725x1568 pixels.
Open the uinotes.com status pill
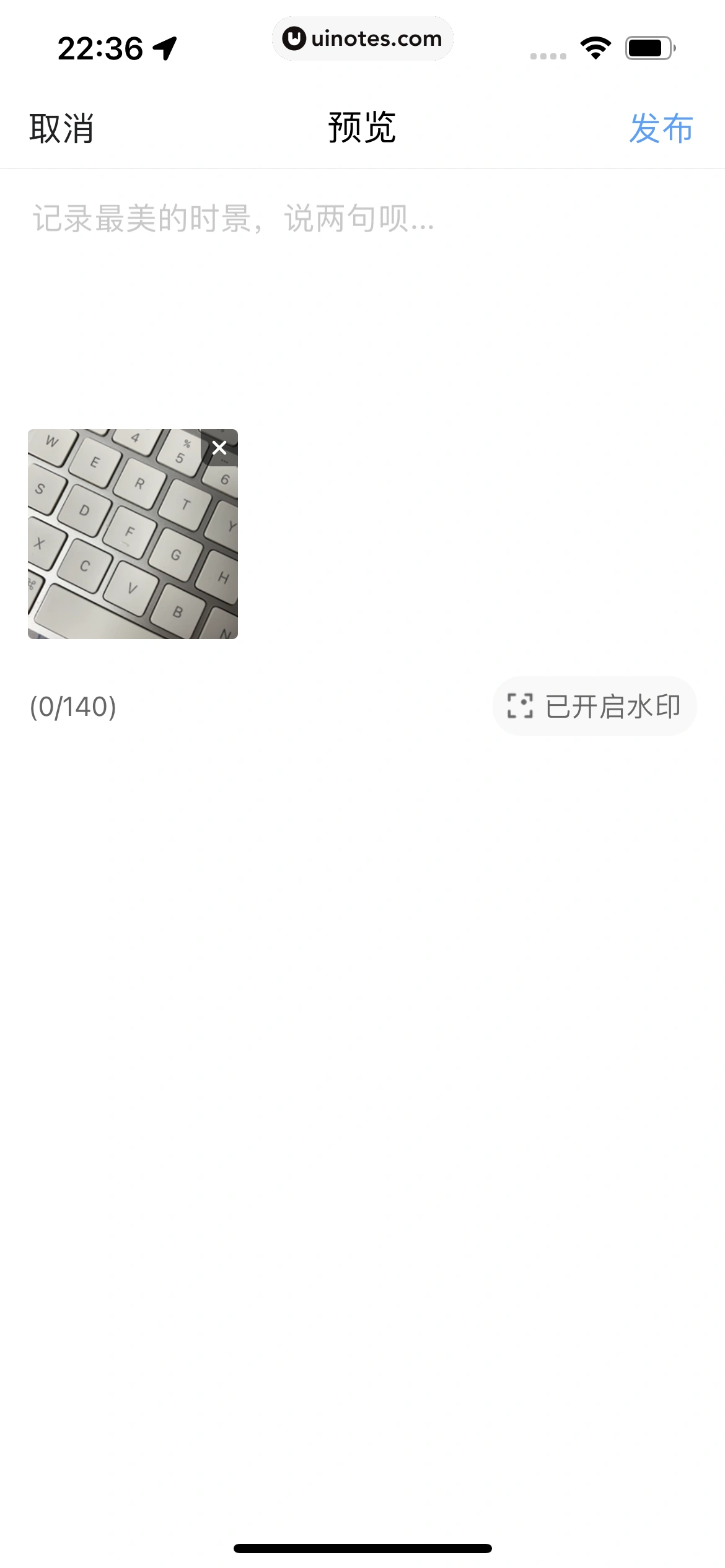click(x=363, y=38)
